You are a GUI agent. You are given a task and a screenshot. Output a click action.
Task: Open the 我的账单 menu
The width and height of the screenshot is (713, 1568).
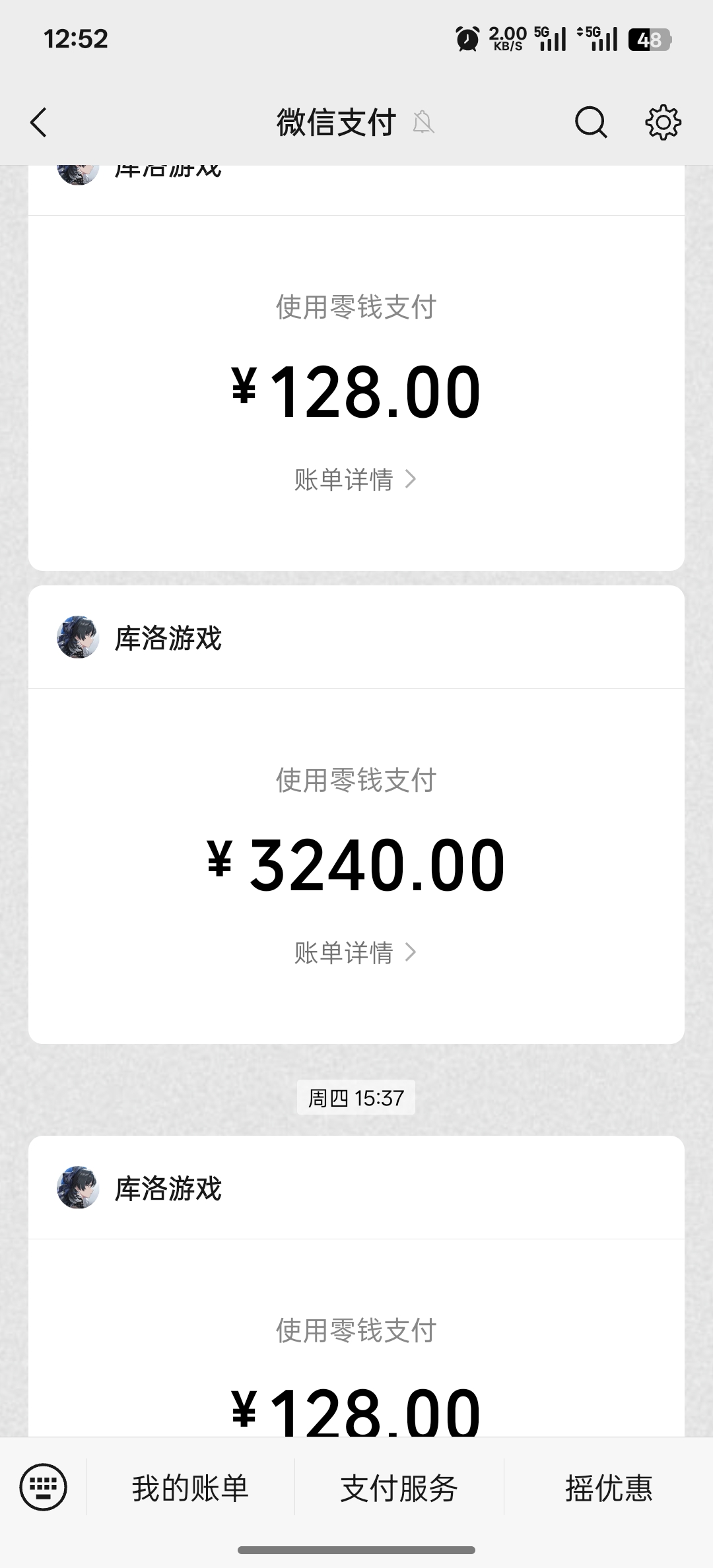point(190,1489)
